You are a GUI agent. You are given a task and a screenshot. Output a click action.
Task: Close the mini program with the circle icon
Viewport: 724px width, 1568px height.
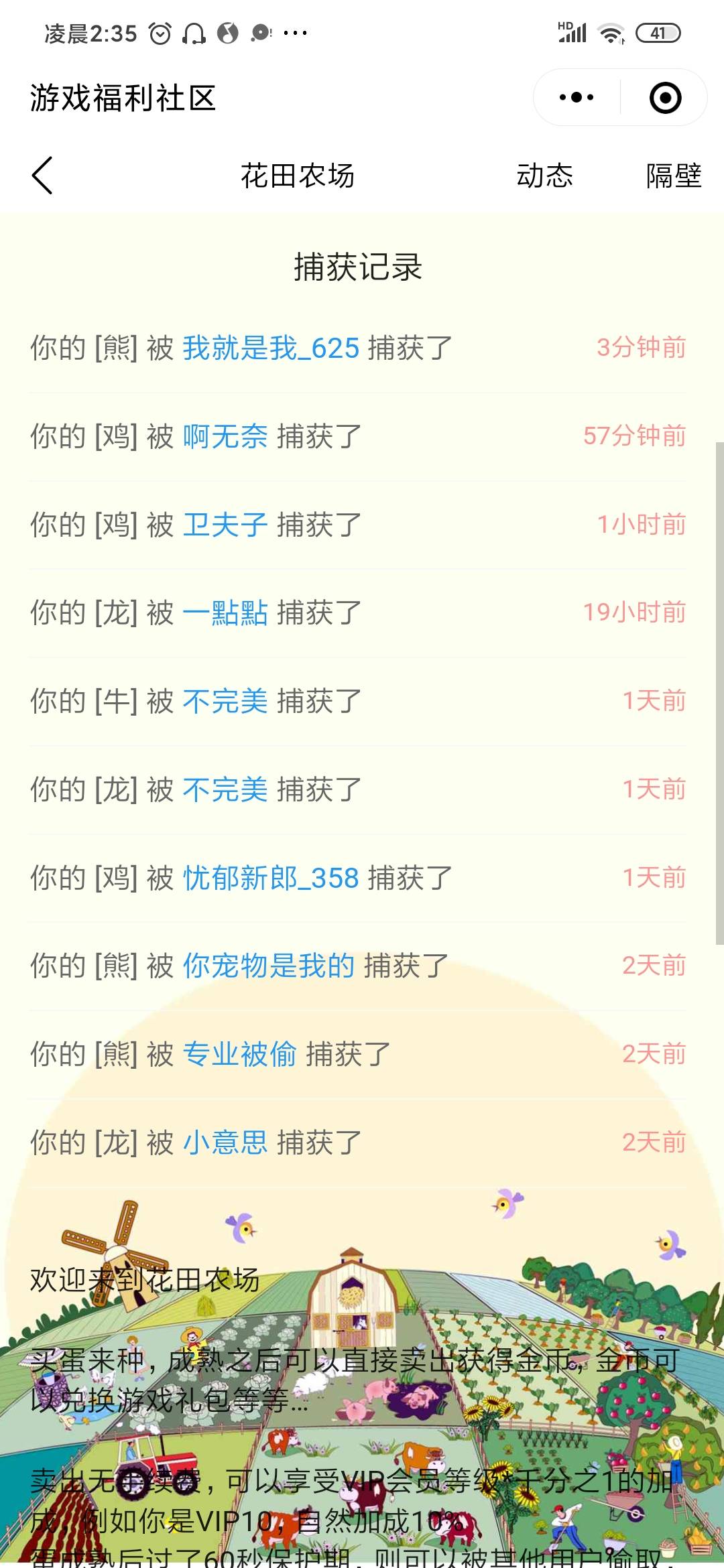(665, 98)
